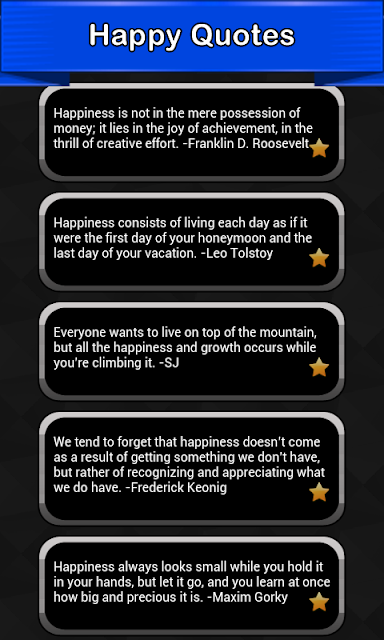Favorite the Franklin D. Roosevelt quote star

(x=319, y=148)
